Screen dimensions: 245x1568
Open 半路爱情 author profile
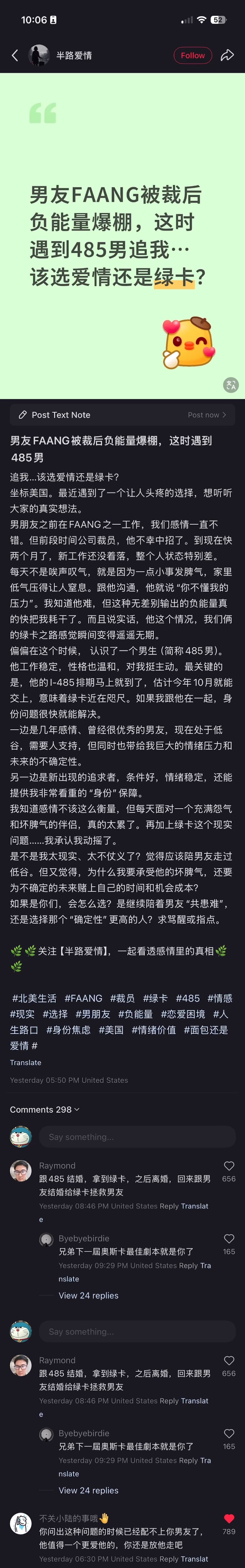click(40, 55)
